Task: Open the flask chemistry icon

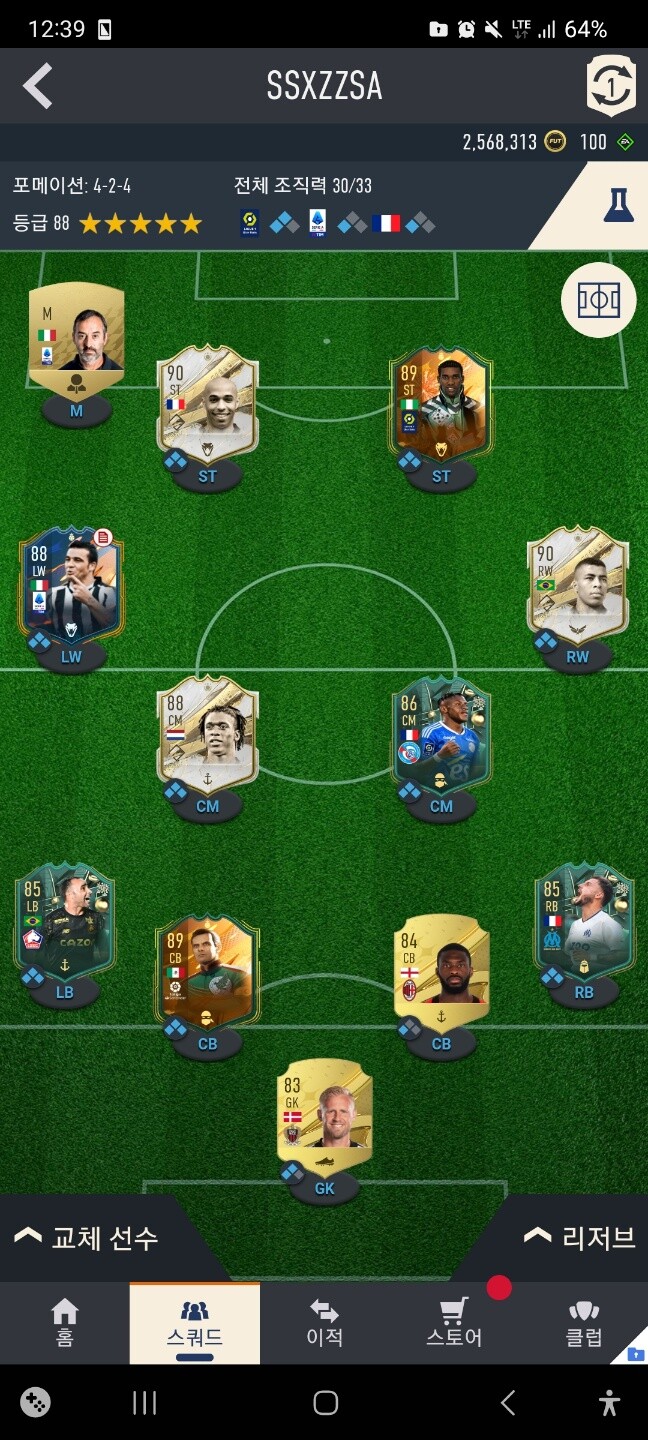Action: [619, 204]
